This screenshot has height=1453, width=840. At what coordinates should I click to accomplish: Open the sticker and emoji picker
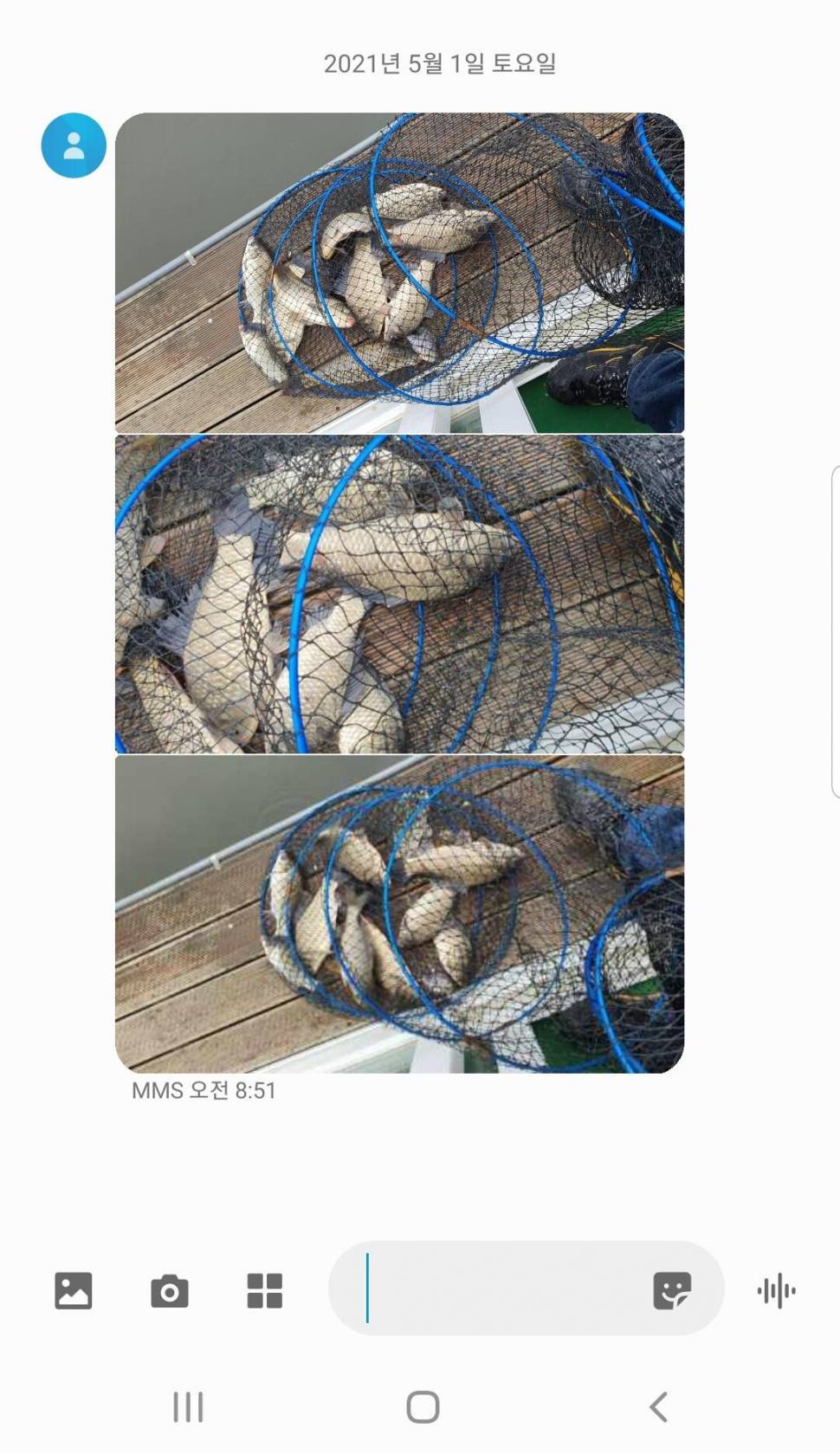pos(672,1290)
